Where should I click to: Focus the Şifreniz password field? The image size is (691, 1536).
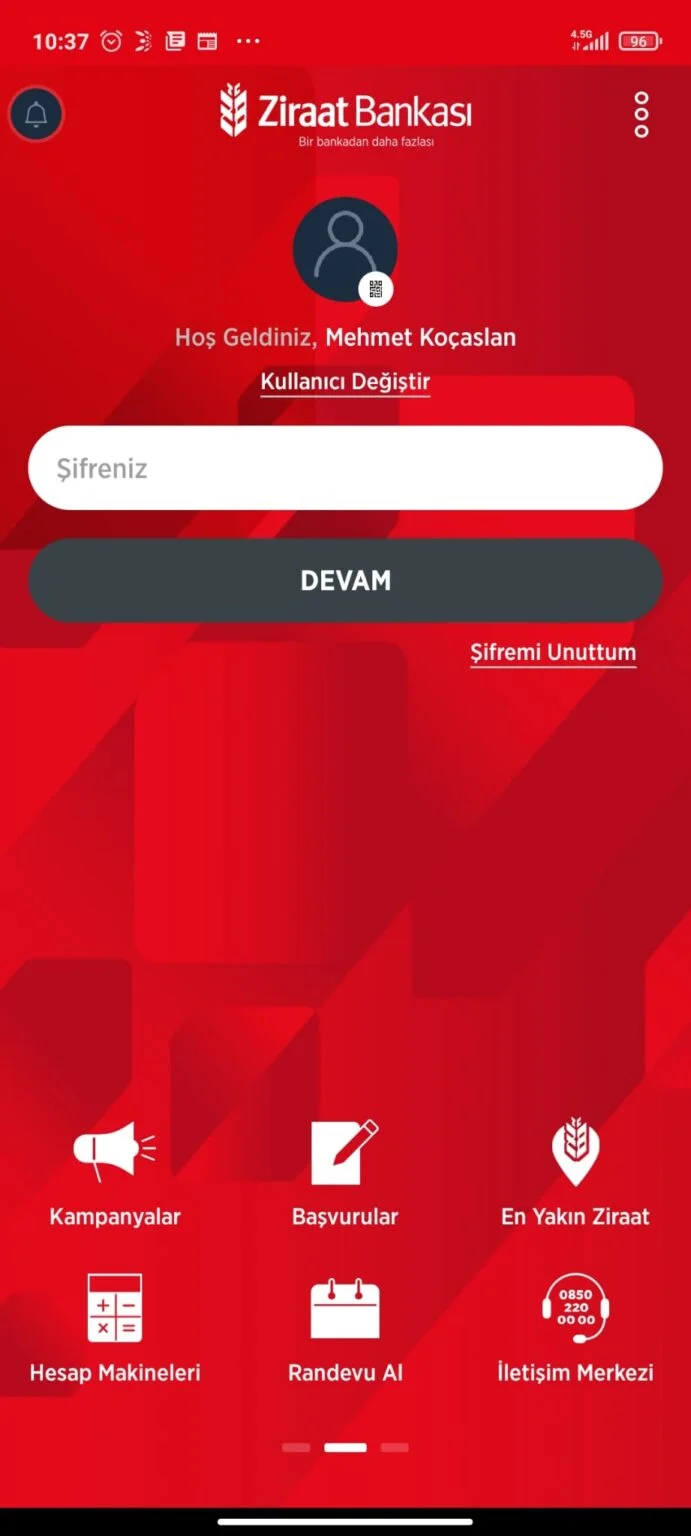click(x=345, y=468)
